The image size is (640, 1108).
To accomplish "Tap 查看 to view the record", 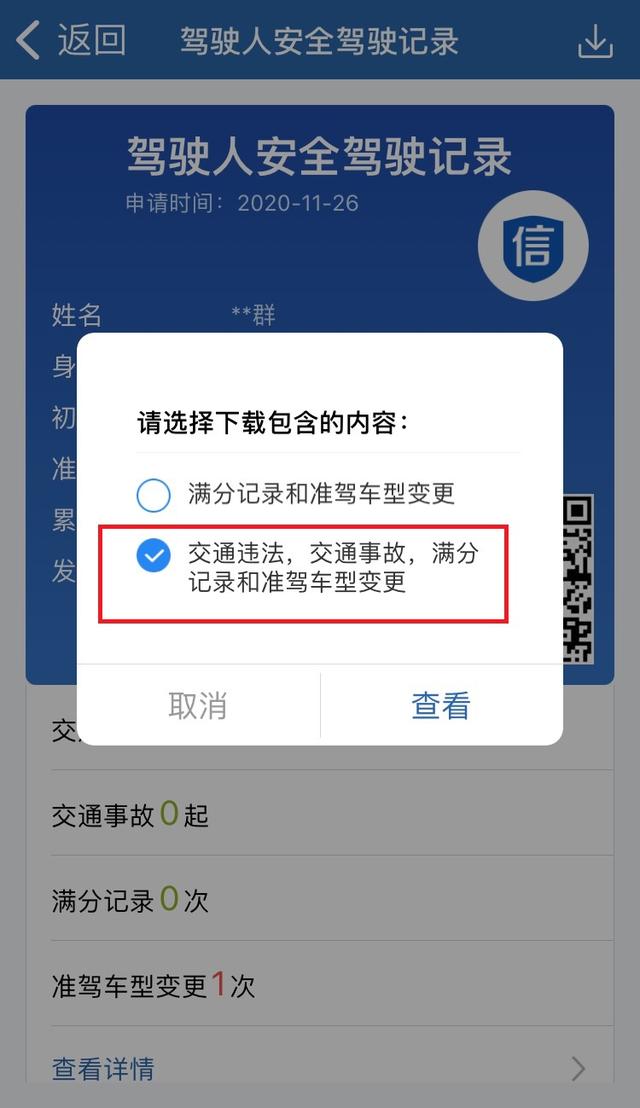I will click(441, 706).
